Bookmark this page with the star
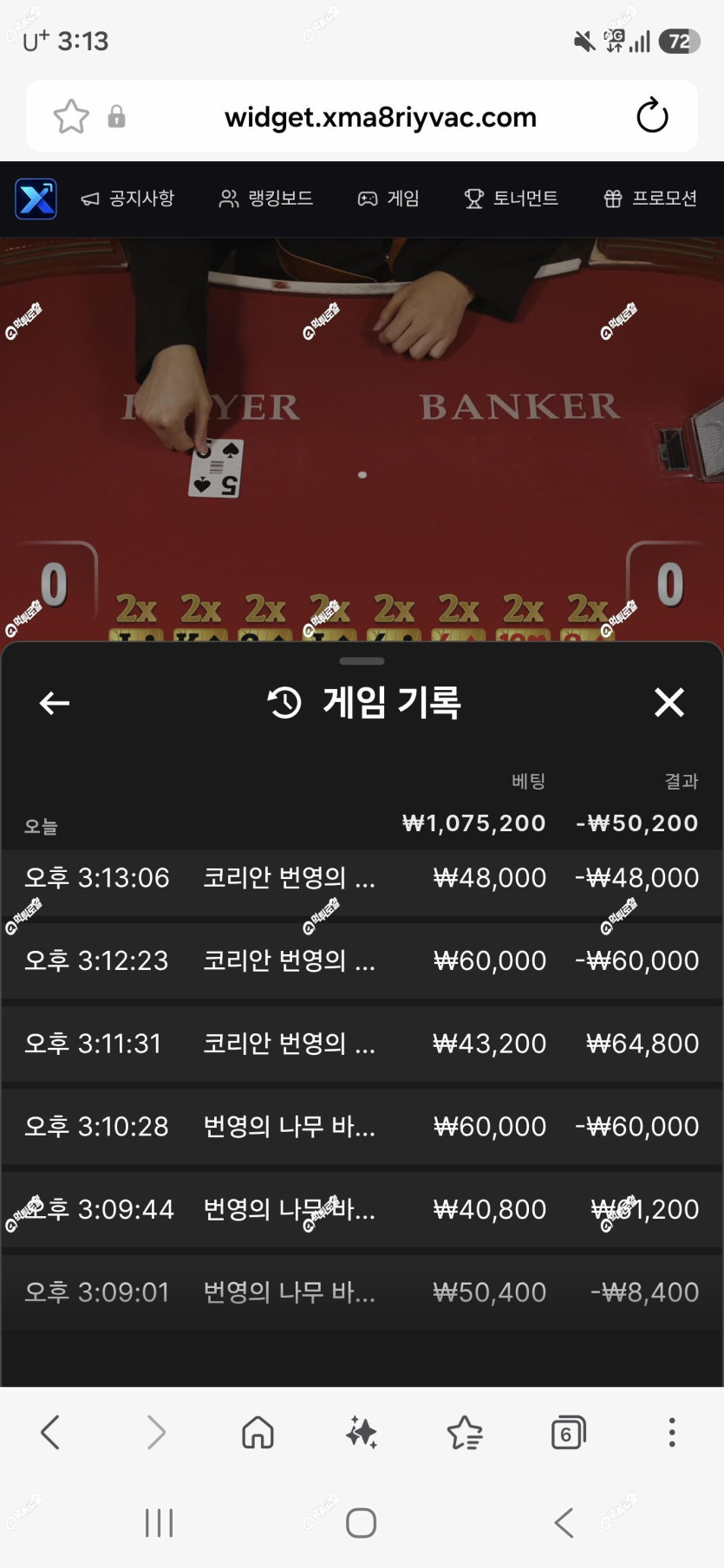724x1568 pixels. pyautogui.click(x=71, y=116)
